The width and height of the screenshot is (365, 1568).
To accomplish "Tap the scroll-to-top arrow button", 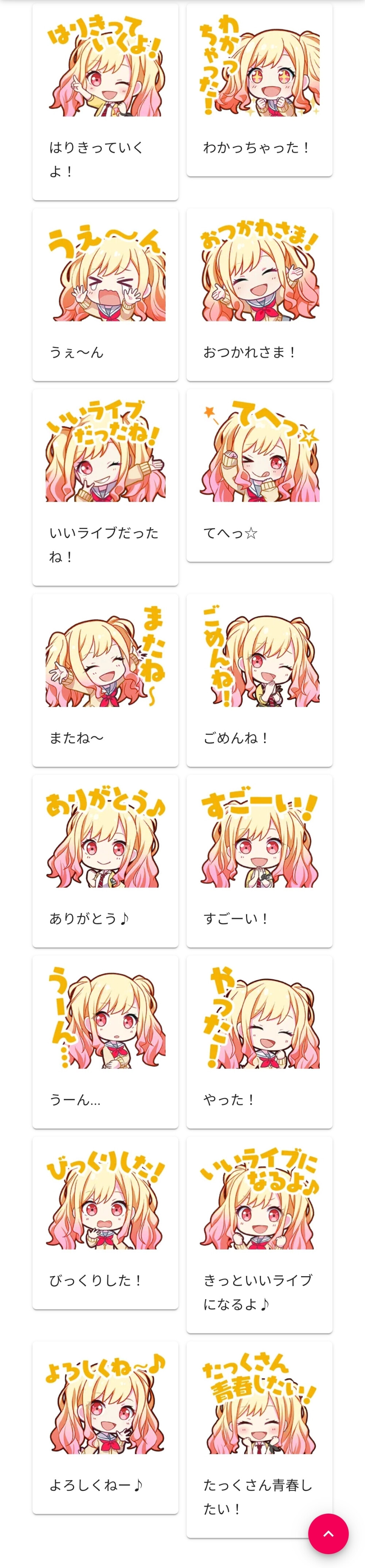I will pyautogui.click(x=328, y=1533).
